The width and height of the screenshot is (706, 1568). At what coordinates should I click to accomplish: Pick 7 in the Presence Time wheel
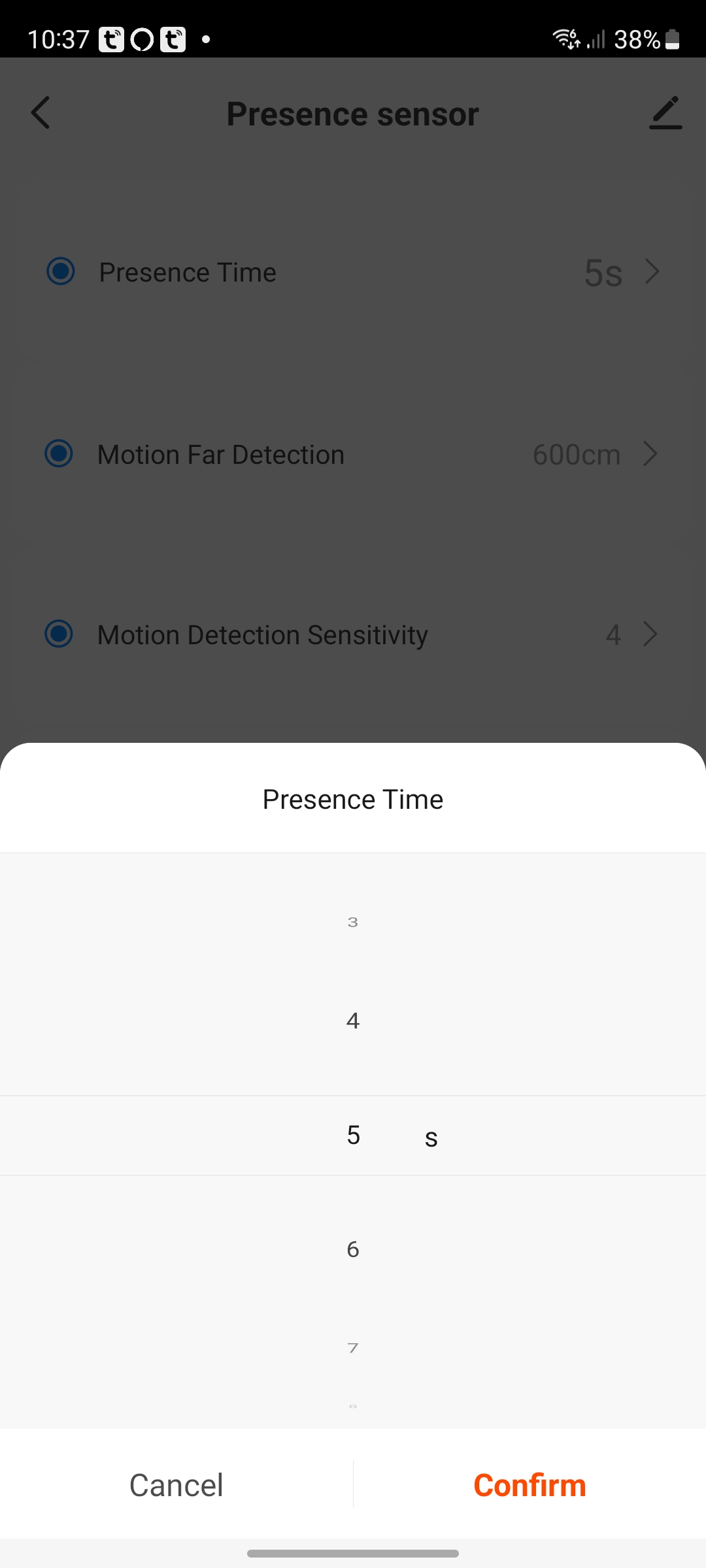click(353, 1348)
